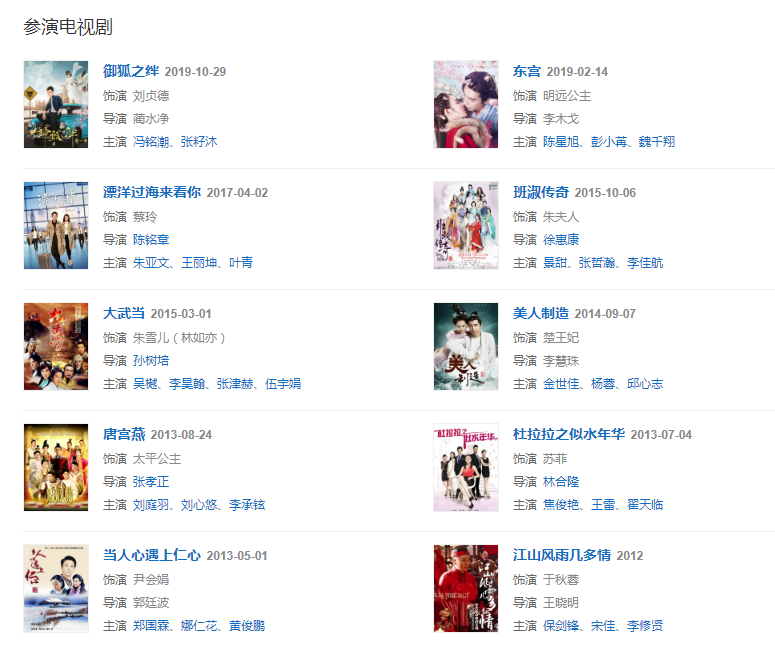Open 唐宫燕 title link
This screenshot has height=649, width=775.
coord(124,434)
